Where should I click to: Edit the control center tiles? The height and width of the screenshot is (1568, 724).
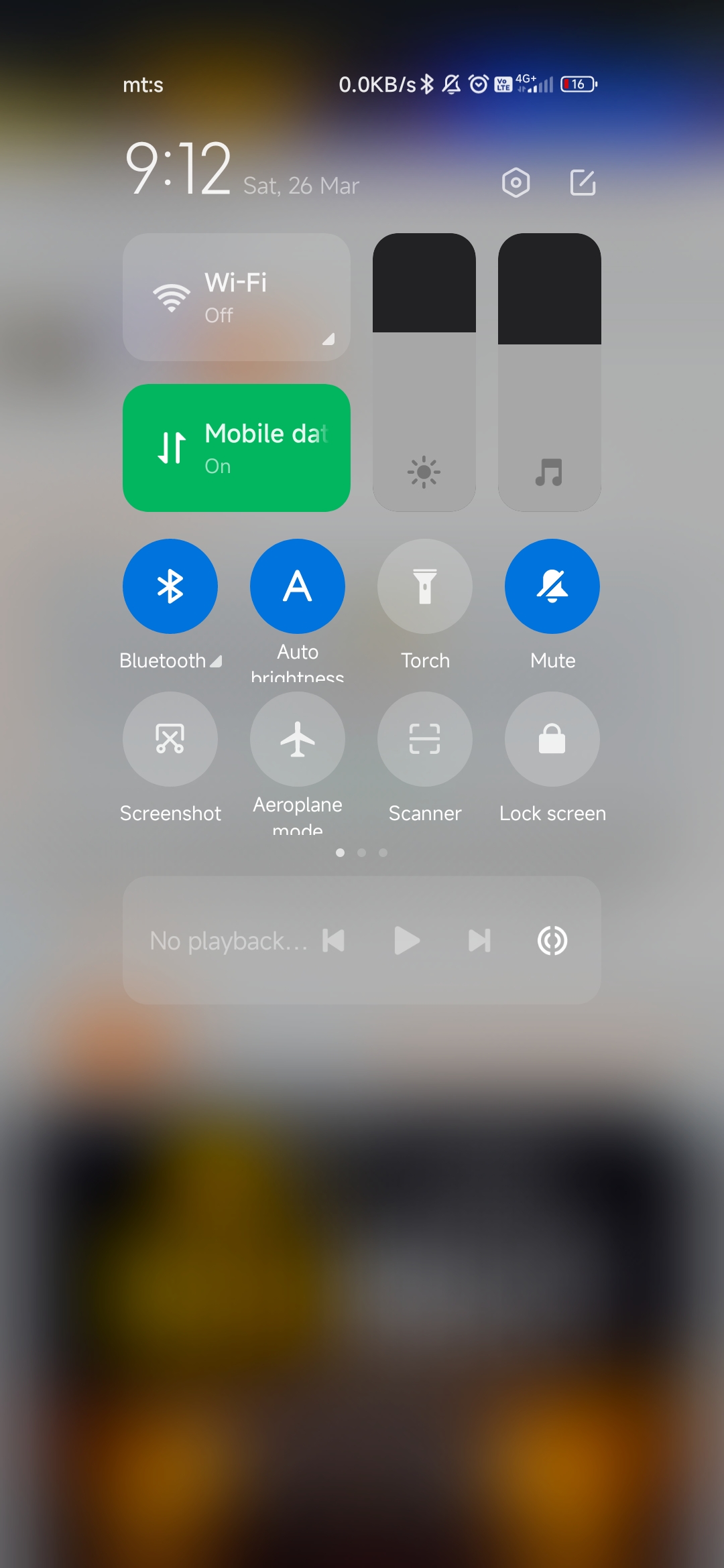583,183
